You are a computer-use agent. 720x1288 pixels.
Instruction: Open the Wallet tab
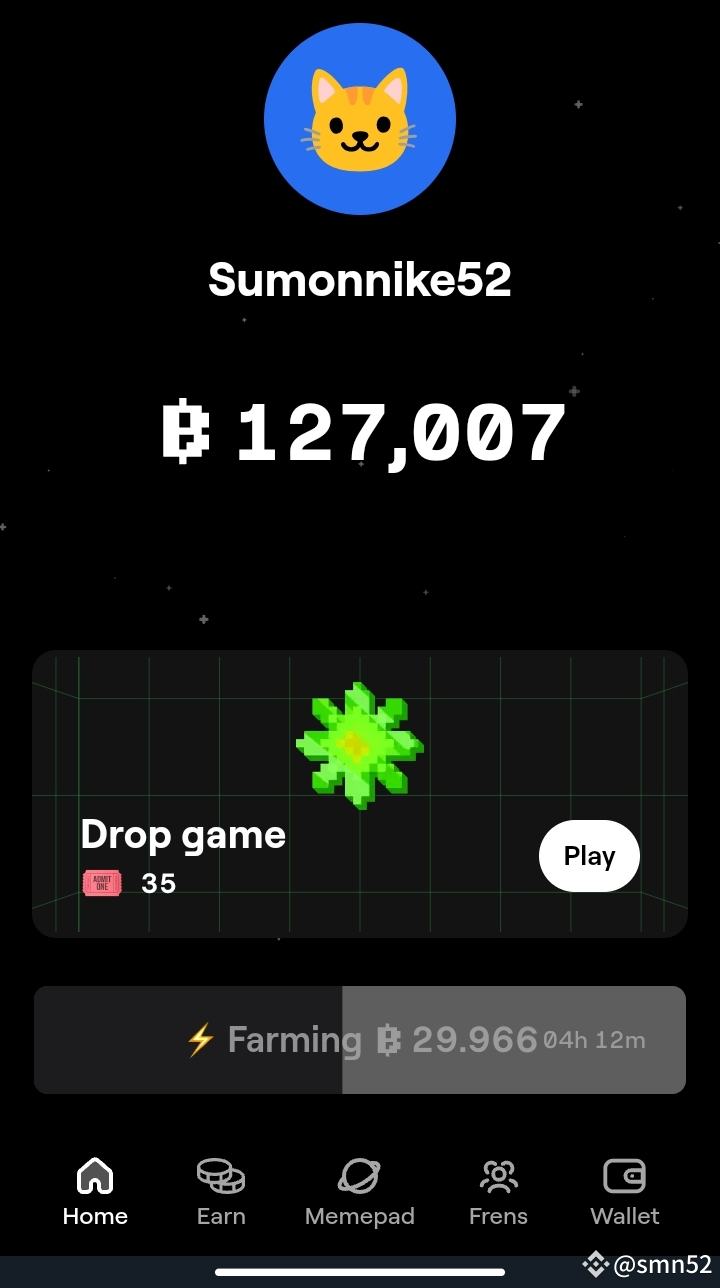coord(625,1192)
